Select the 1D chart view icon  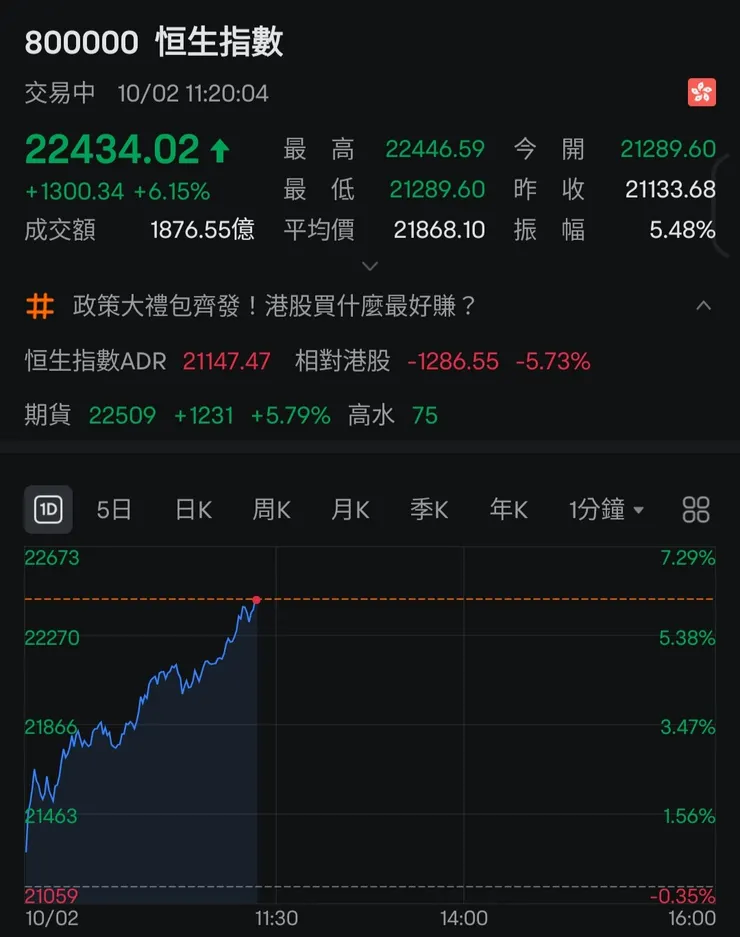pos(47,509)
